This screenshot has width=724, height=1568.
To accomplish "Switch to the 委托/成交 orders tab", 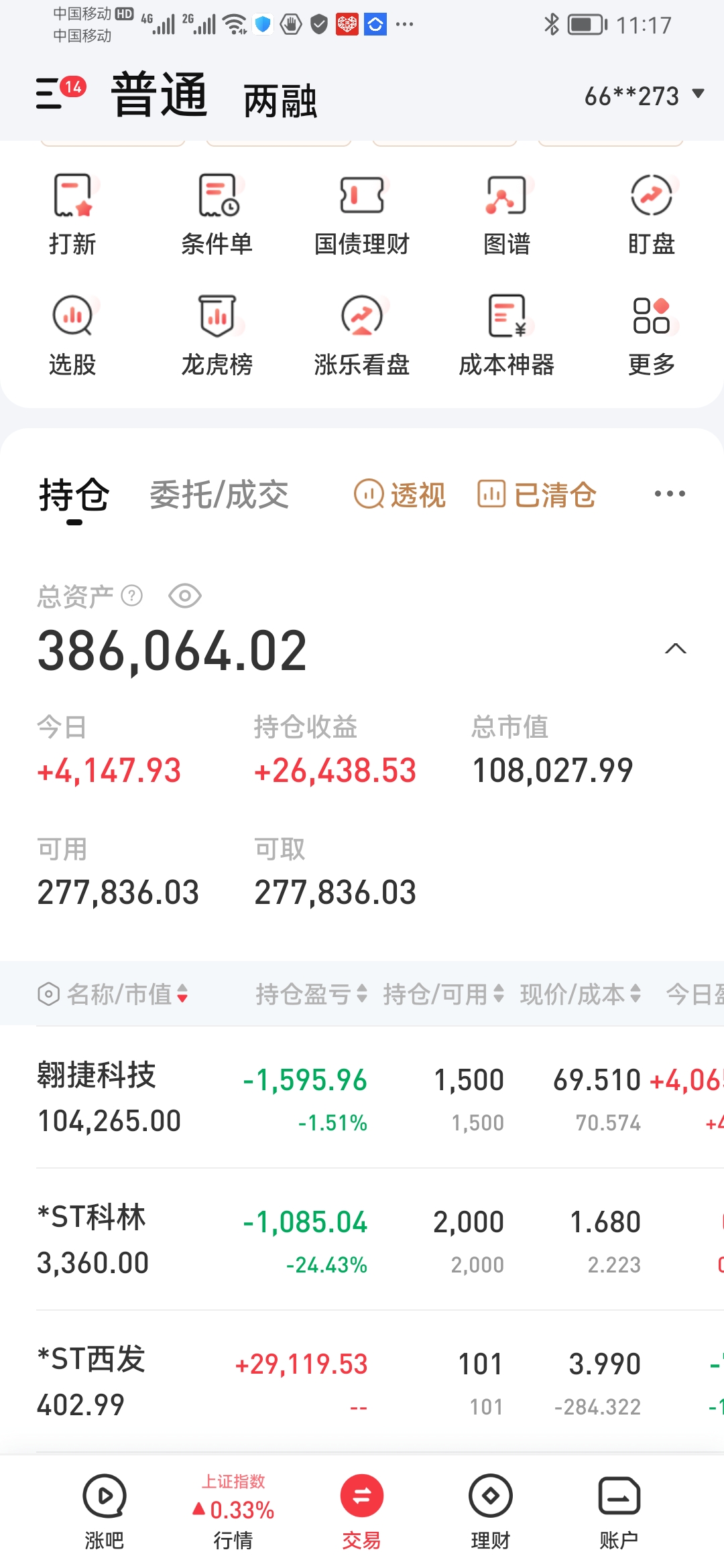I will (220, 495).
